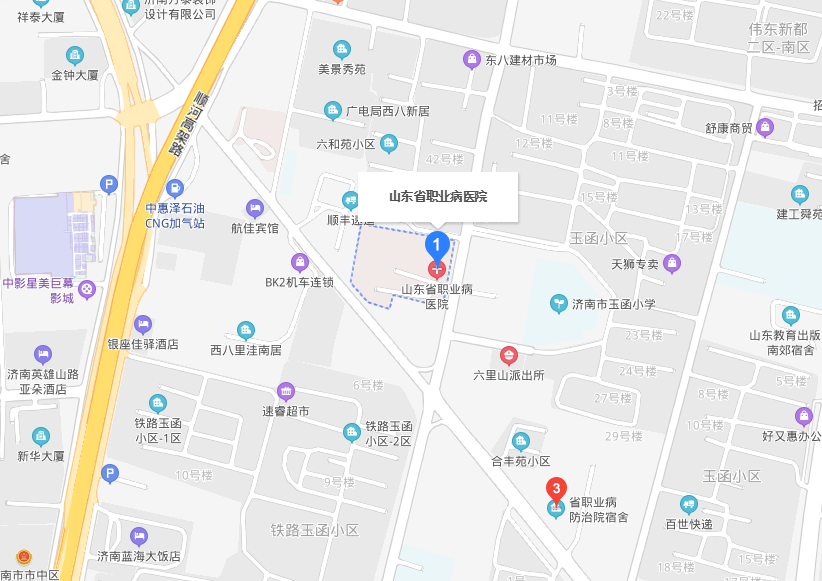Open the 山东省职业病医院 info popup

[x=437, y=197]
